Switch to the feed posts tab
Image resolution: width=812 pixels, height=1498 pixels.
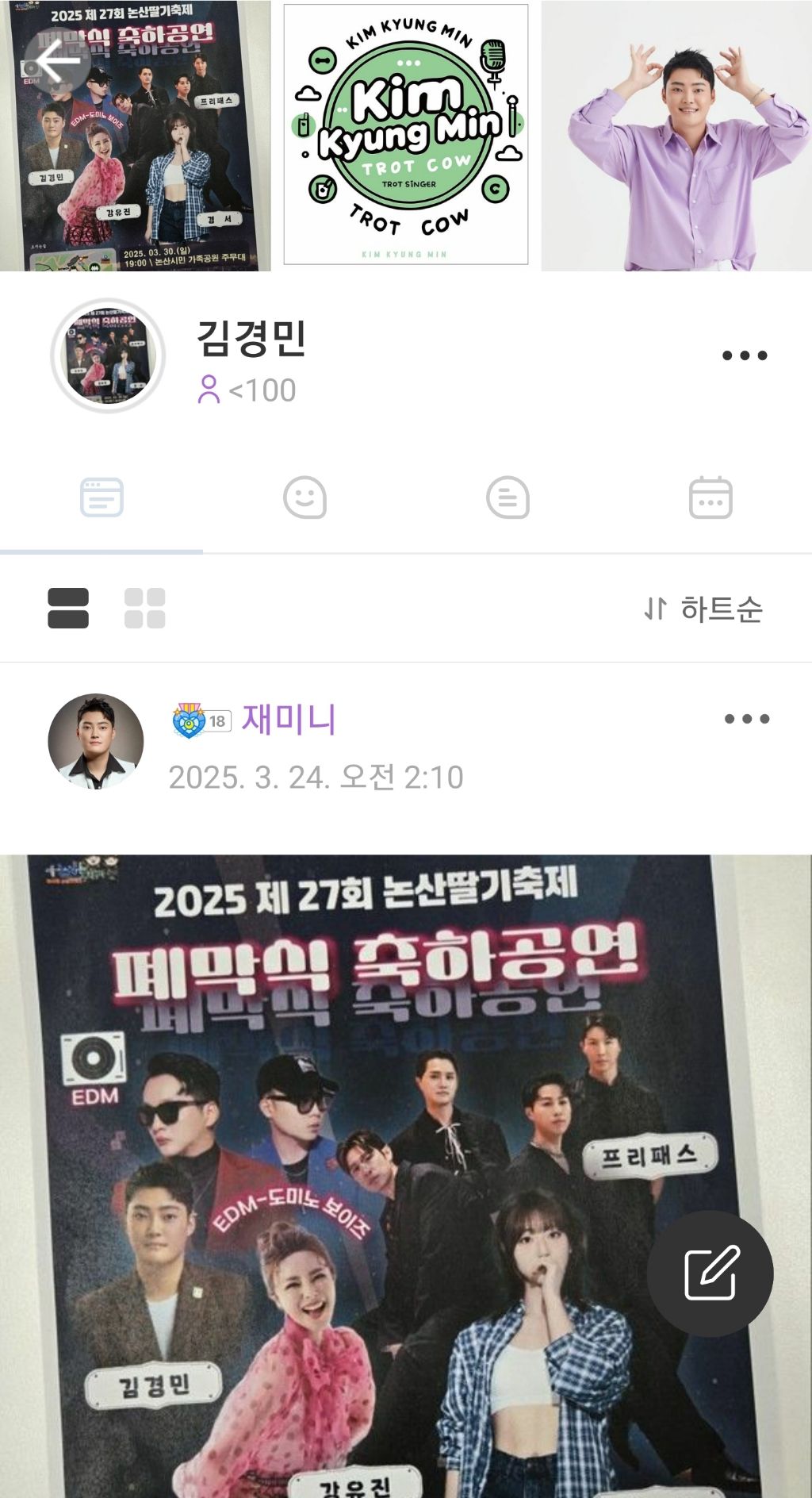pyautogui.click(x=101, y=498)
